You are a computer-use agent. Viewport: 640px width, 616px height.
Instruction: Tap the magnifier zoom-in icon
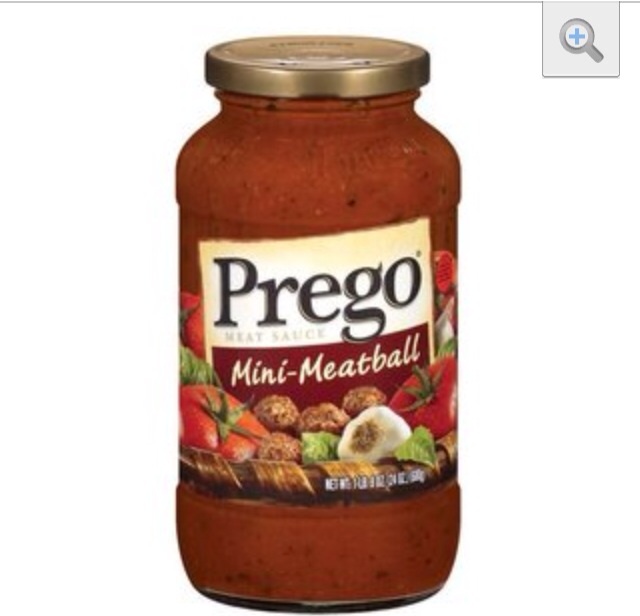[580, 40]
